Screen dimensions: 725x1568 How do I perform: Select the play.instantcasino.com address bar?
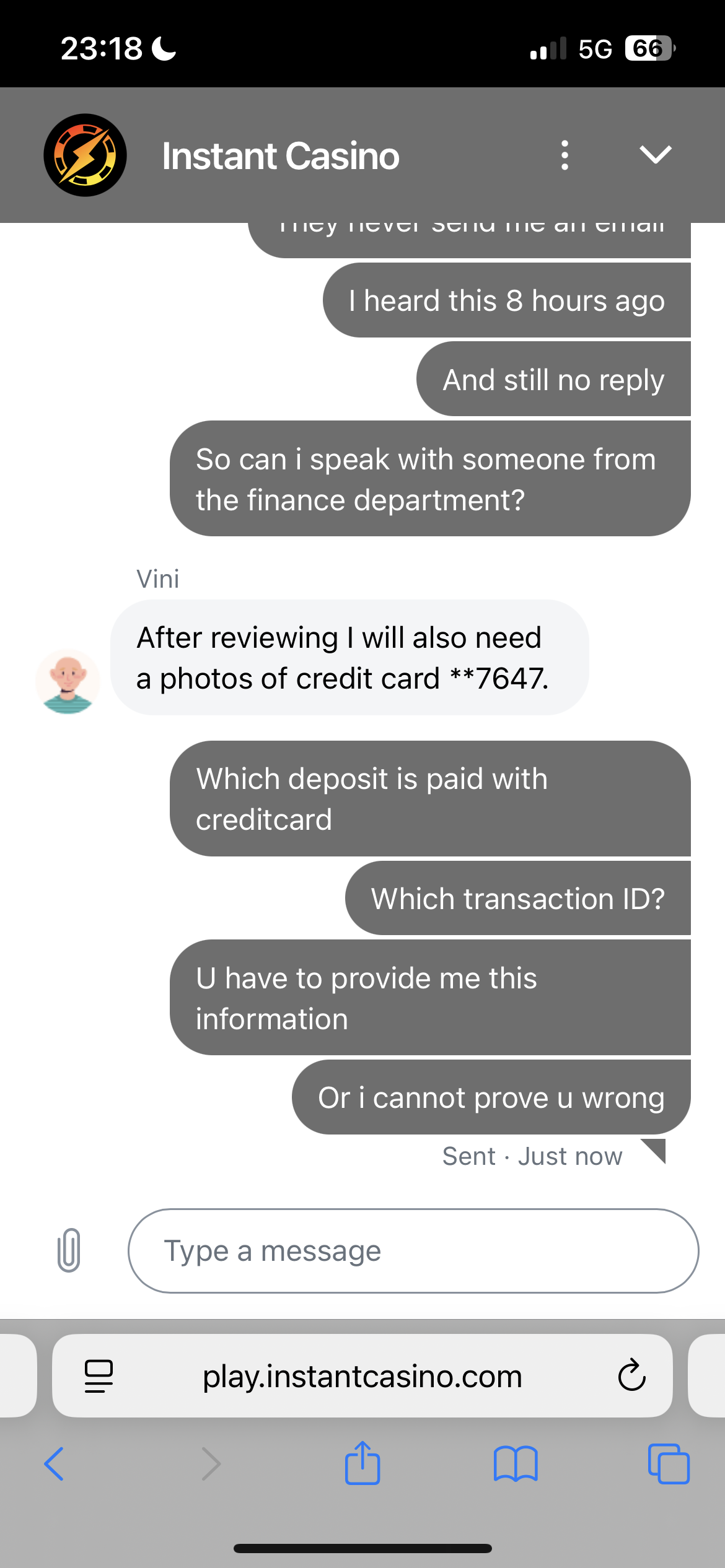[x=362, y=1376]
